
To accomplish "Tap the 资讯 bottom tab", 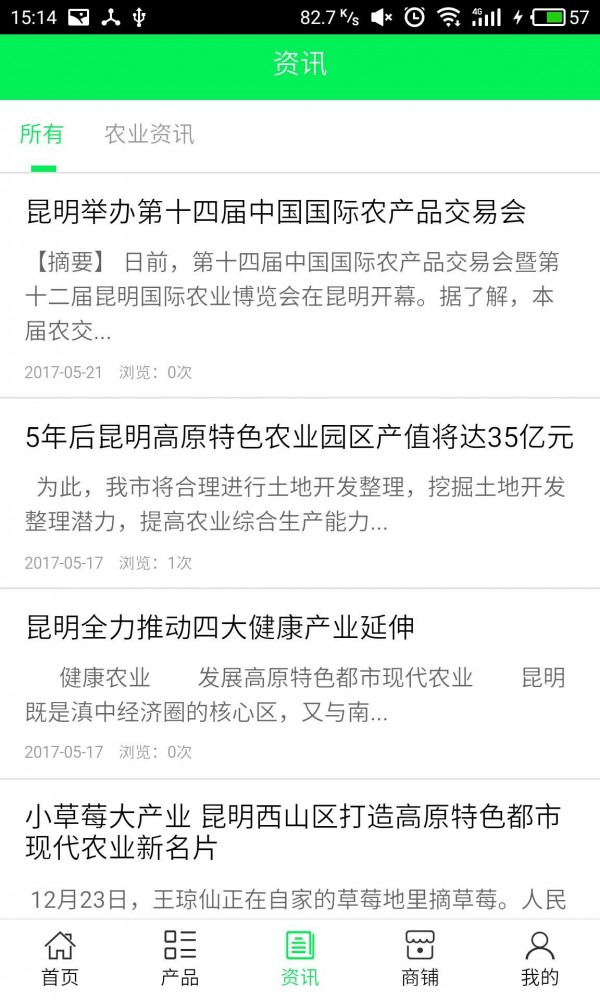I will click(300, 958).
